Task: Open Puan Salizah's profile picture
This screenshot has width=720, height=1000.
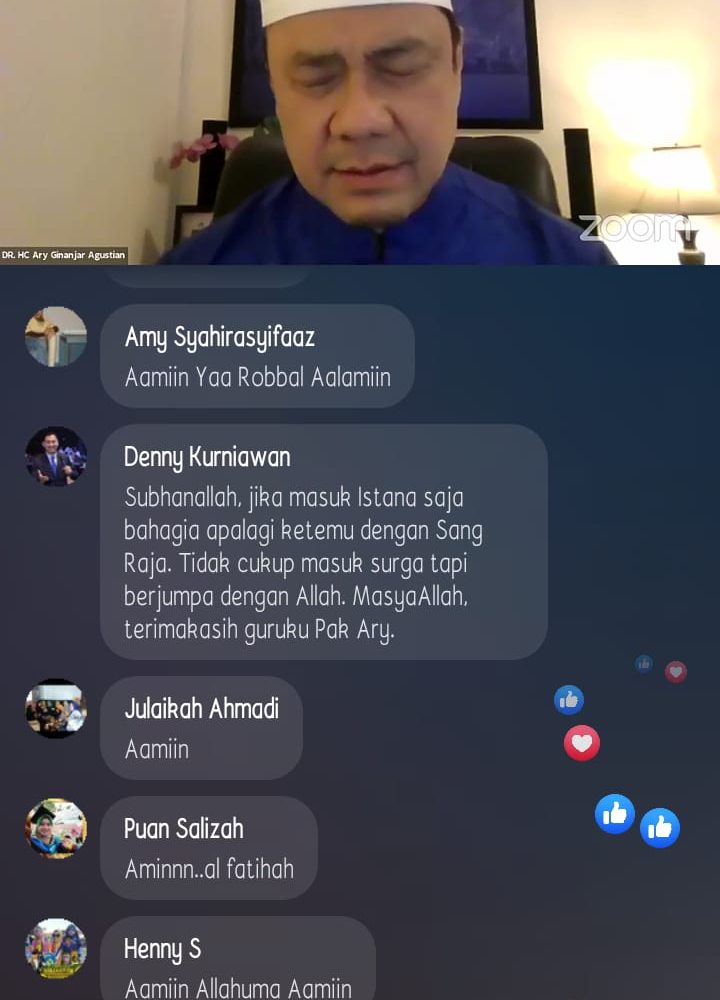Action: coord(56,829)
